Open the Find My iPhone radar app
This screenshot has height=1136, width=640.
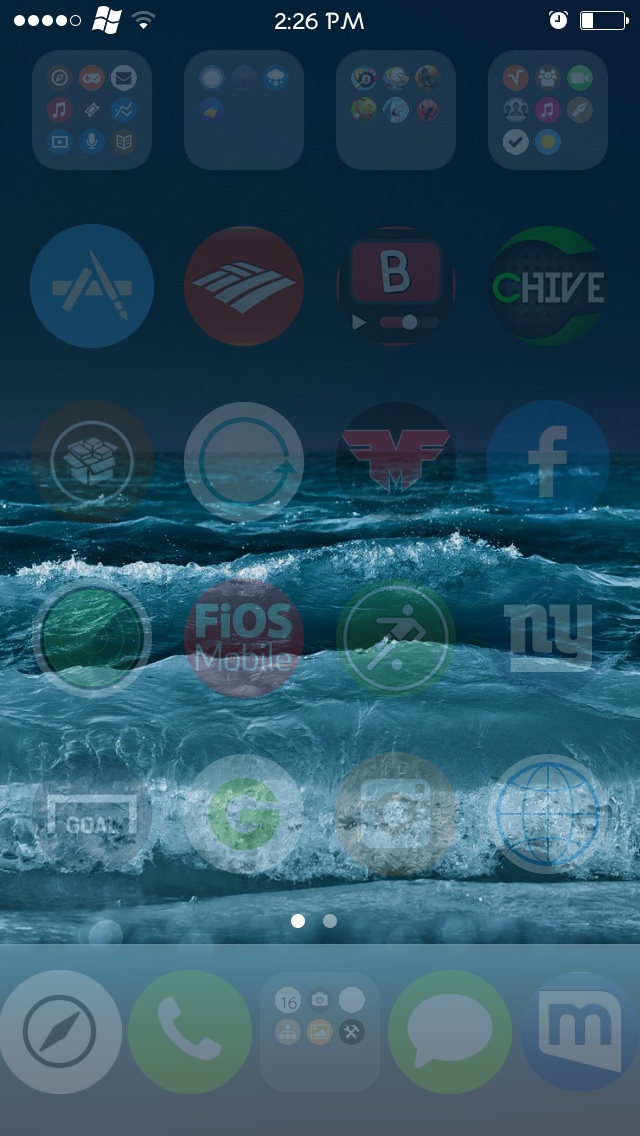[92, 638]
